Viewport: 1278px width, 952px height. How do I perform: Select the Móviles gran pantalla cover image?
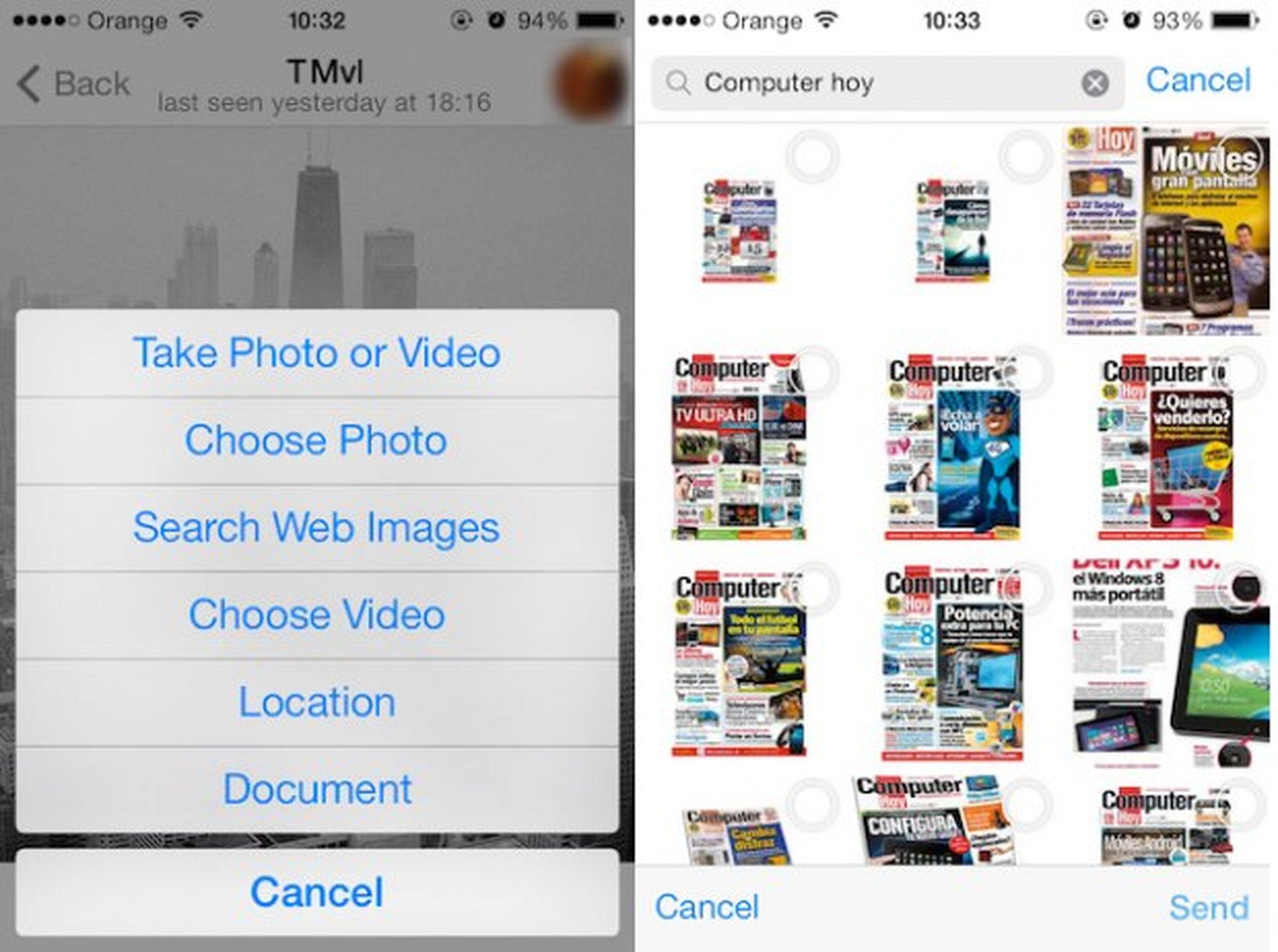pos(1166,231)
